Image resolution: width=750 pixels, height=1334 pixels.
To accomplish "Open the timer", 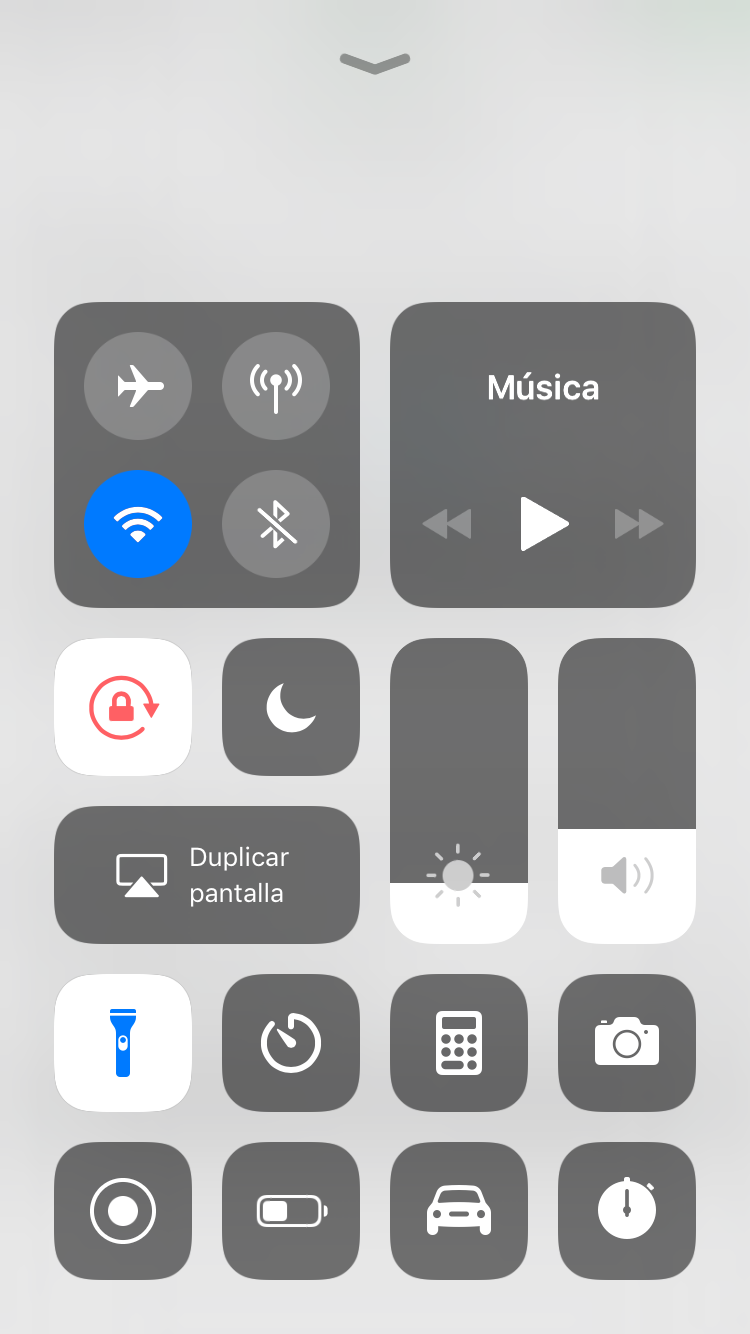I will [x=290, y=1043].
